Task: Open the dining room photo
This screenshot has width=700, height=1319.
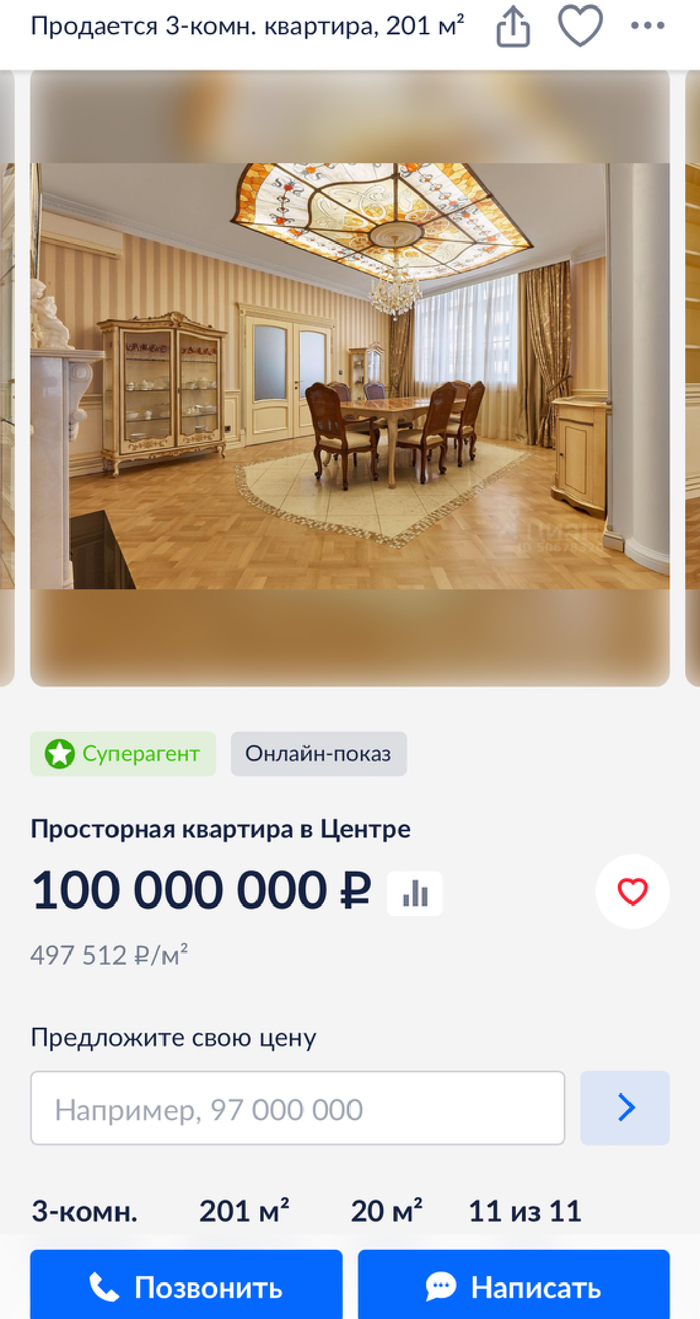Action: coord(350,376)
